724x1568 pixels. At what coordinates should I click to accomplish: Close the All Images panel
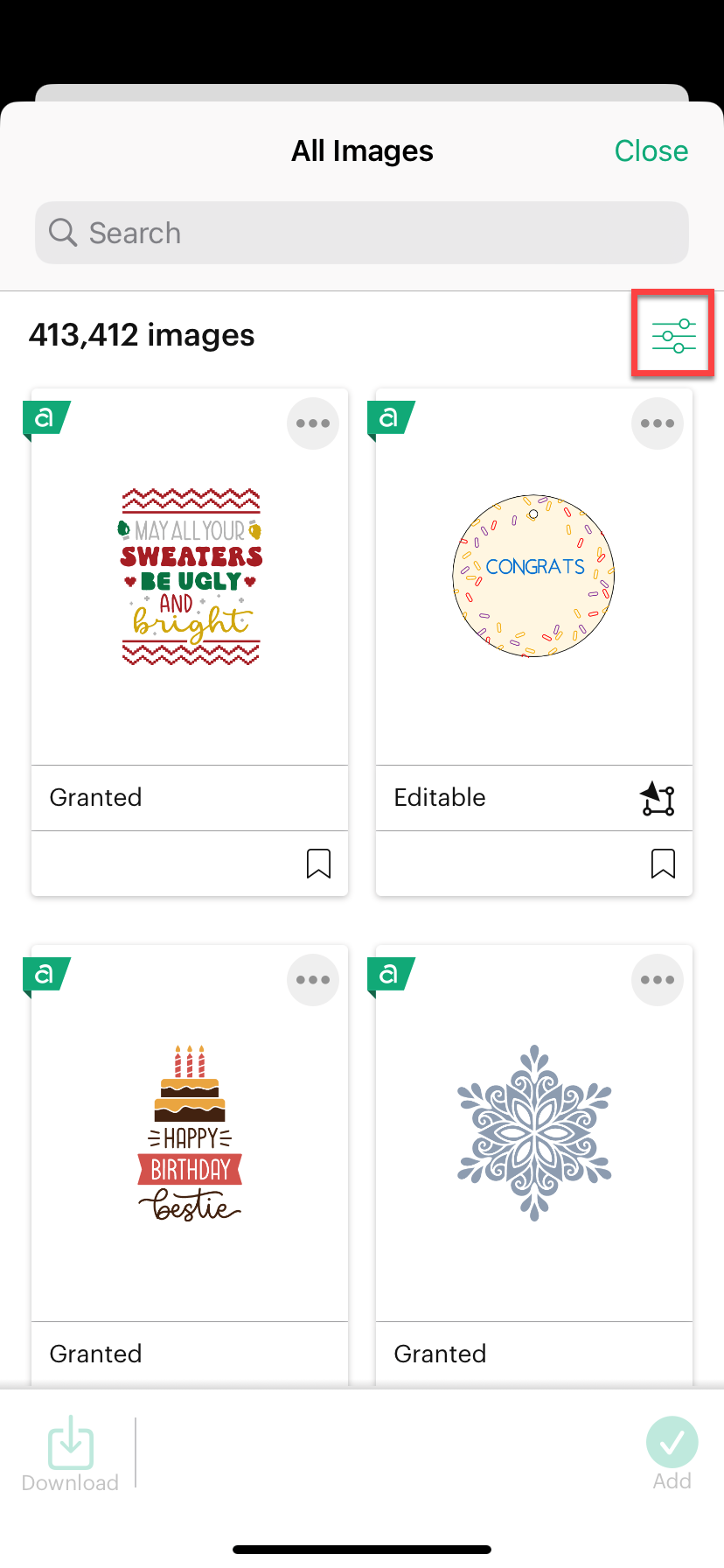651,150
